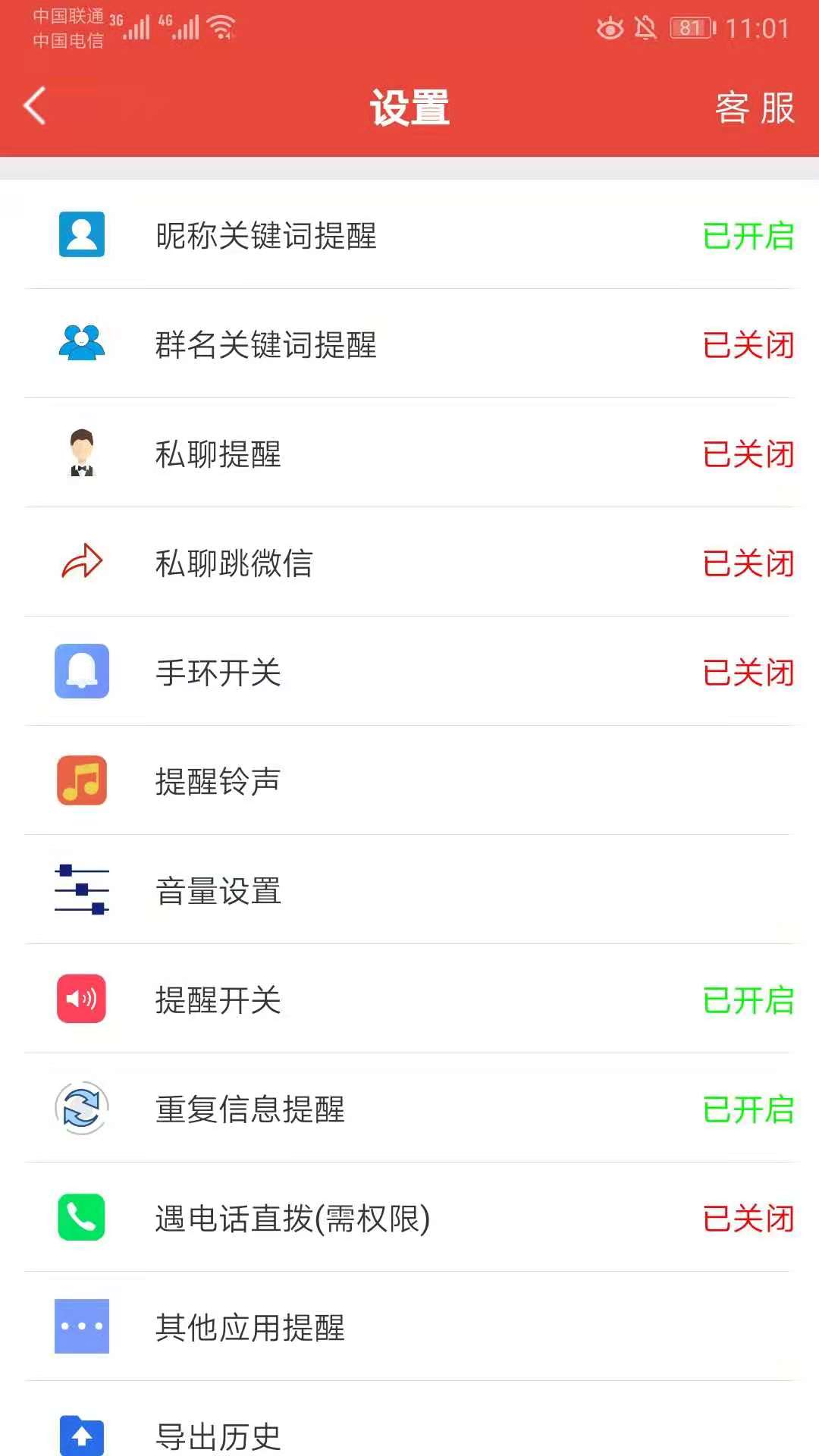The height and width of the screenshot is (1456, 819).
Task: Open 客服 customer service
Action: tap(754, 108)
